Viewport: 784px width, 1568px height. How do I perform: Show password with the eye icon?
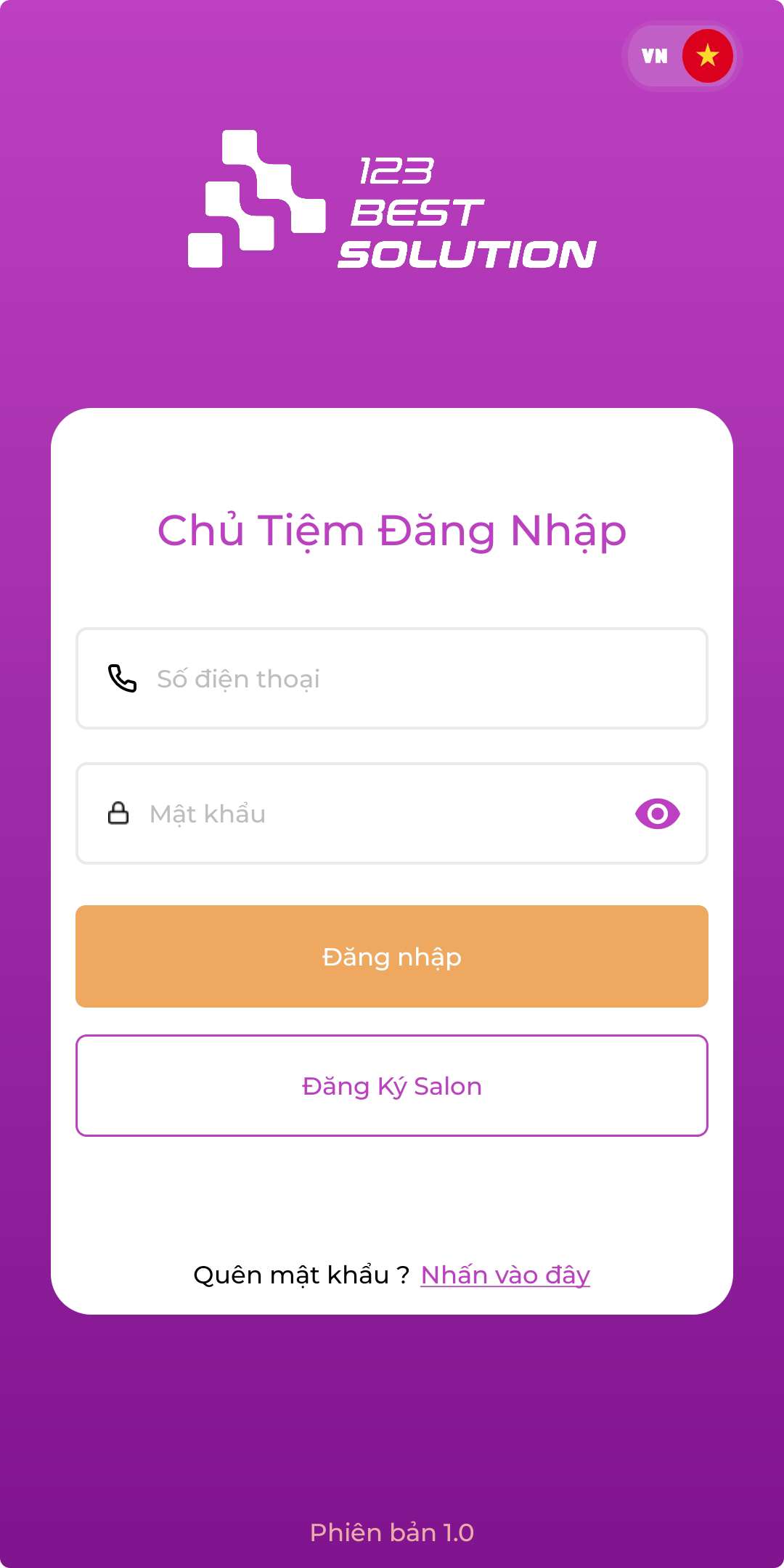click(657, 814)
